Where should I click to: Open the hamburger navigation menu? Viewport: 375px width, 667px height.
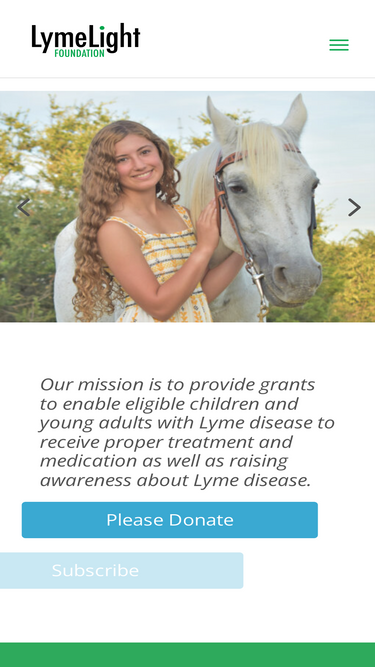coord(339,45)
